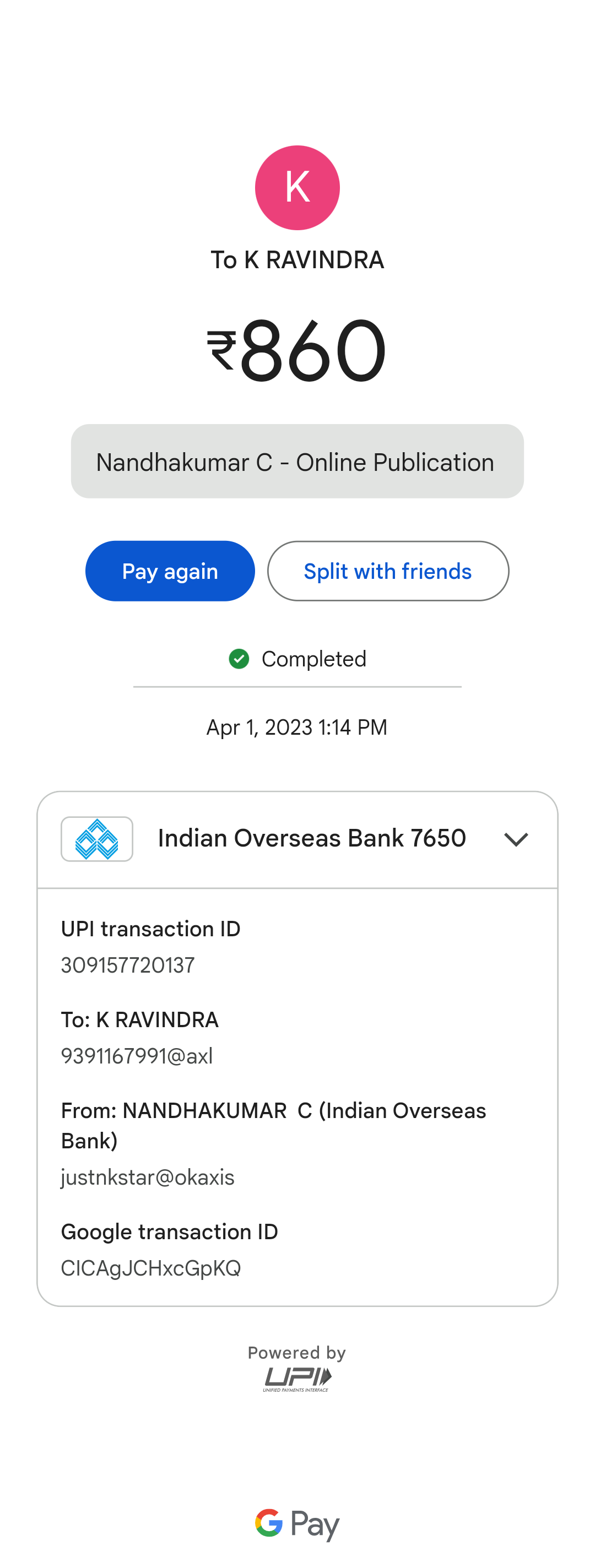Select Split with friends
Viewport: 595px width, 1568px height.
(x=388, y=571)
